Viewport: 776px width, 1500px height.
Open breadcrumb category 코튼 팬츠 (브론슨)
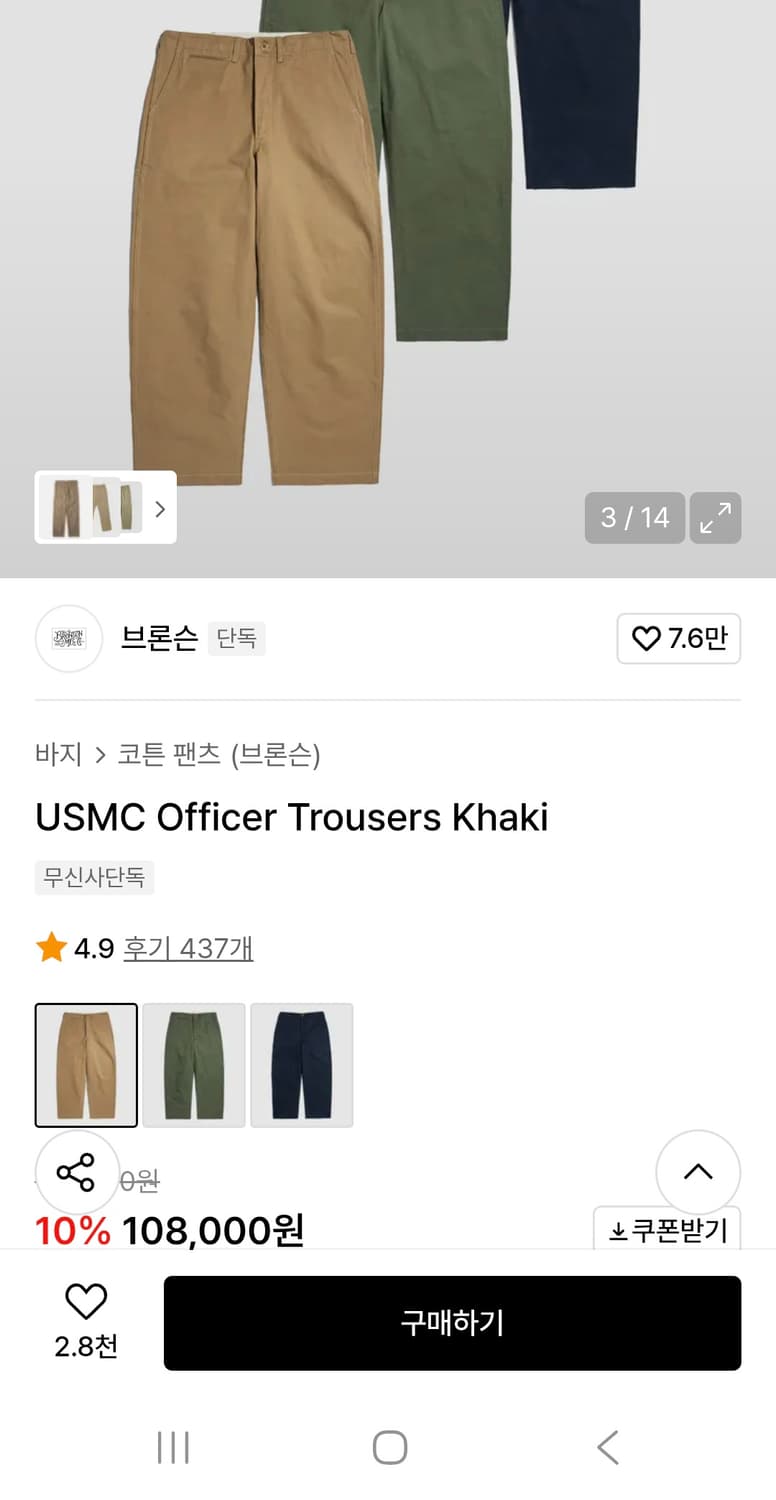[x=218, y=756]
